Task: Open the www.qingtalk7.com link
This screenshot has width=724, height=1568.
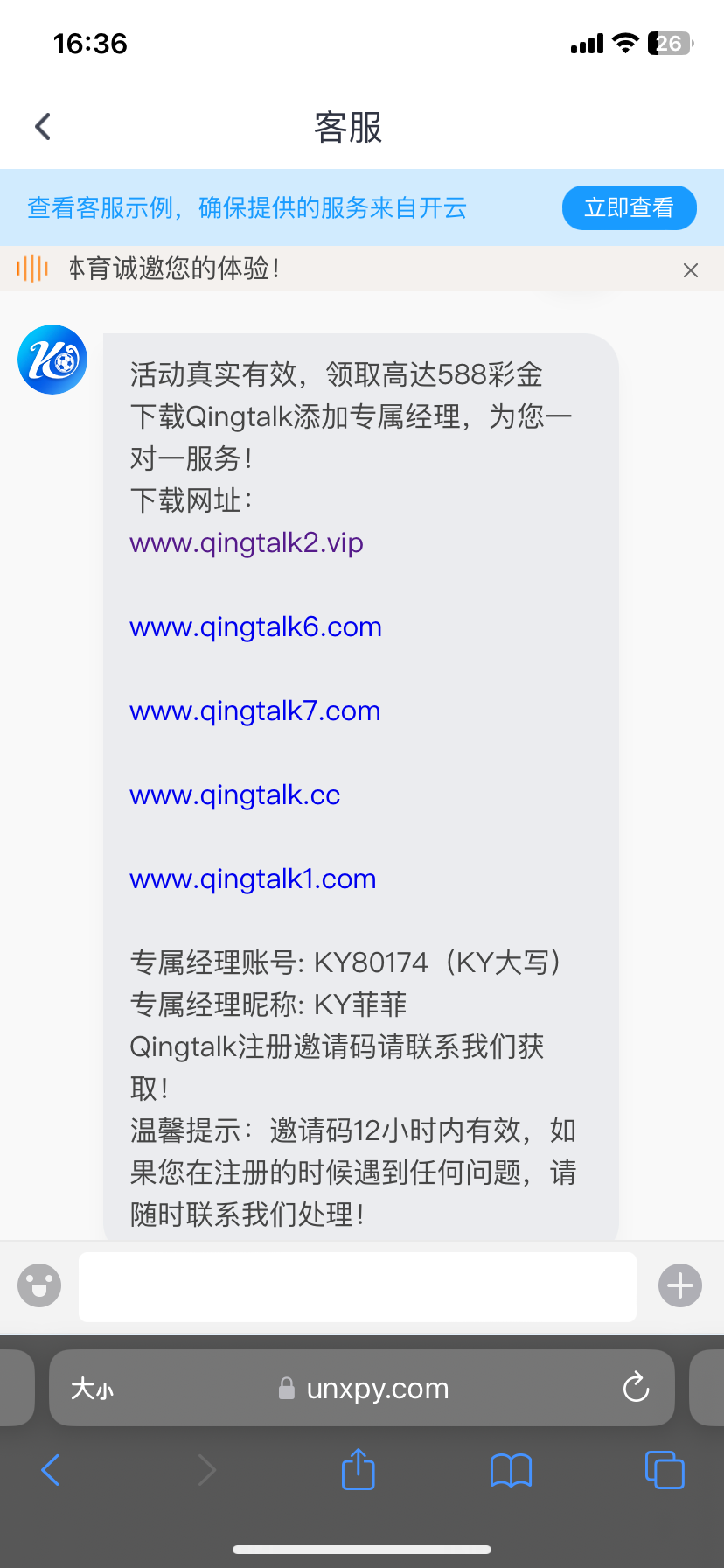Action: point(254,711)
